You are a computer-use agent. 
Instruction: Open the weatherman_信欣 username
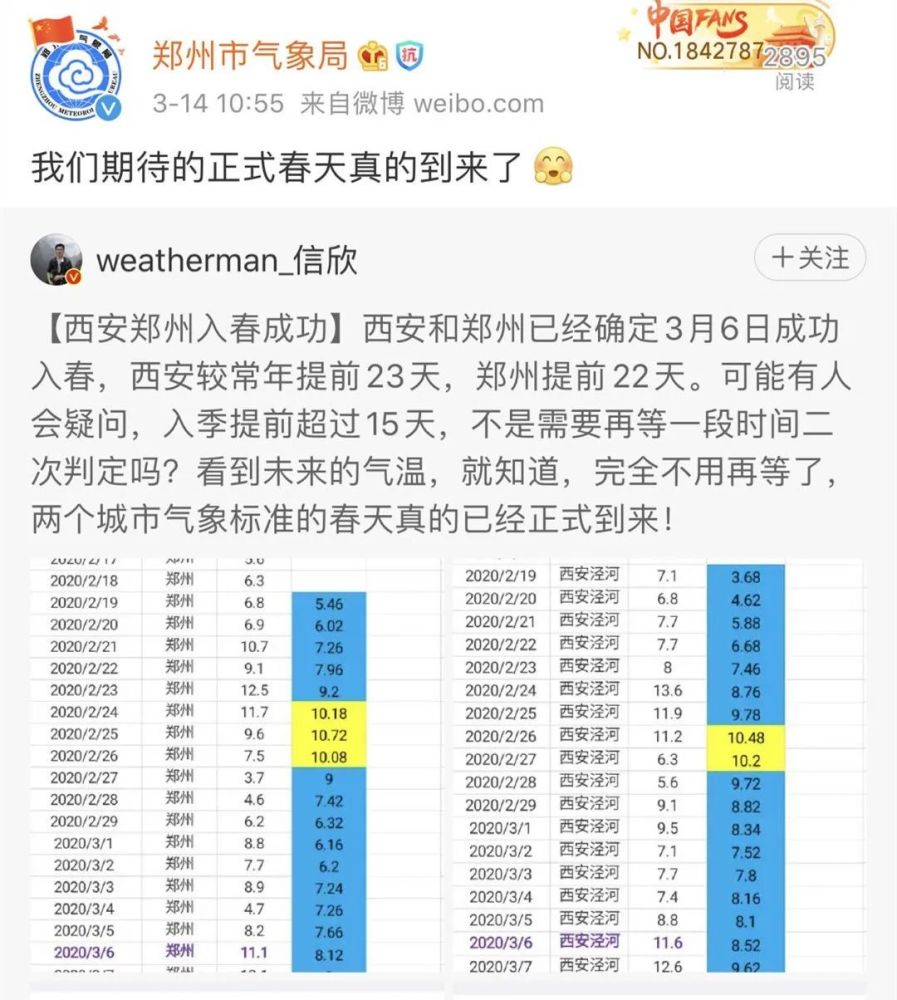[226, 260]
